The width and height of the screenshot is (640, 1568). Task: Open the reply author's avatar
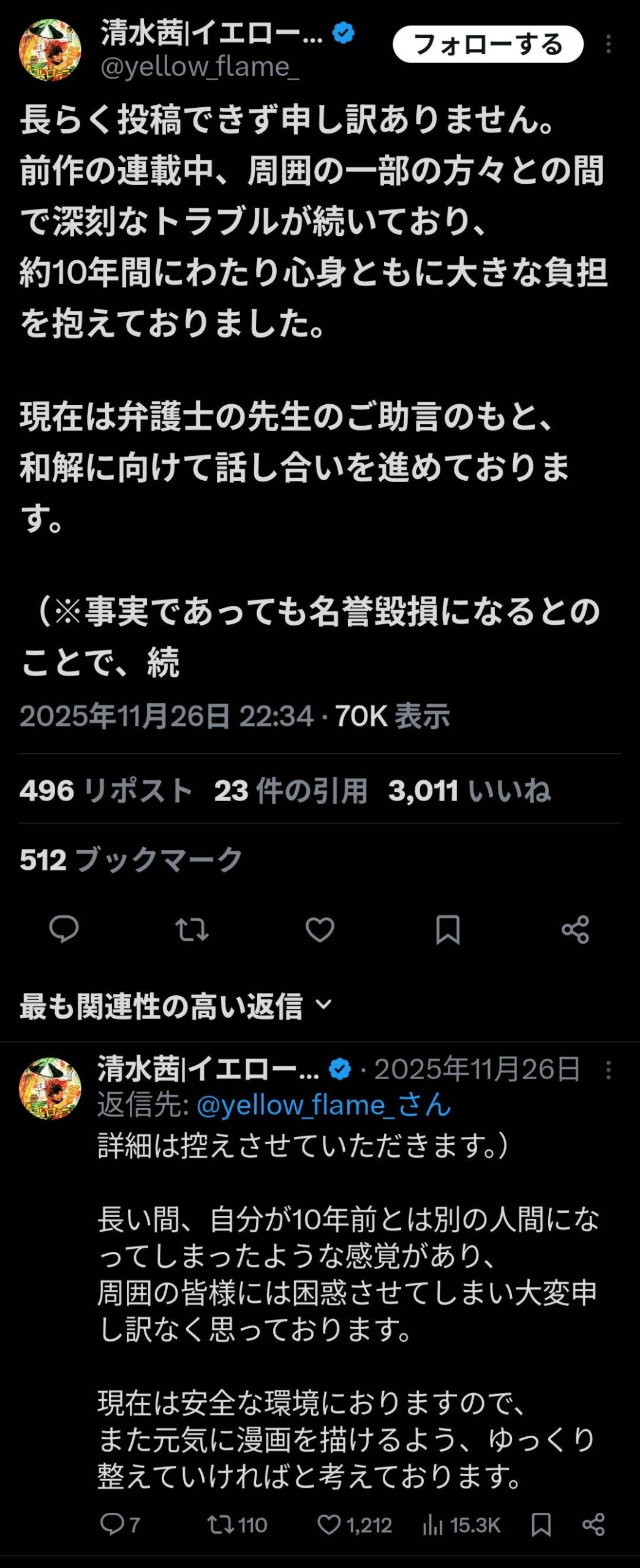pos(50,1088)
